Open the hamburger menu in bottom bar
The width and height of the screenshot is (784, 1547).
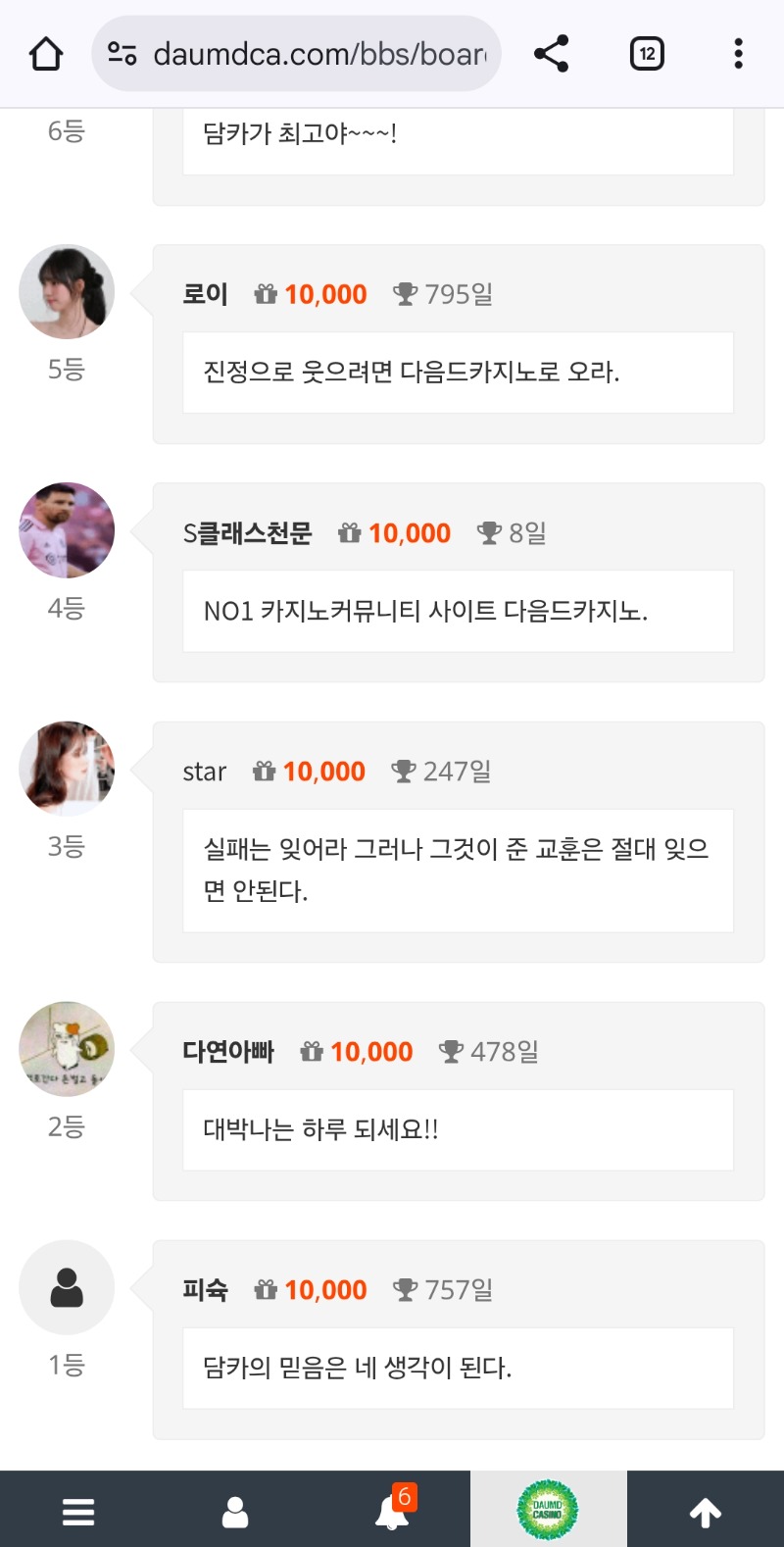[78, 1512]
